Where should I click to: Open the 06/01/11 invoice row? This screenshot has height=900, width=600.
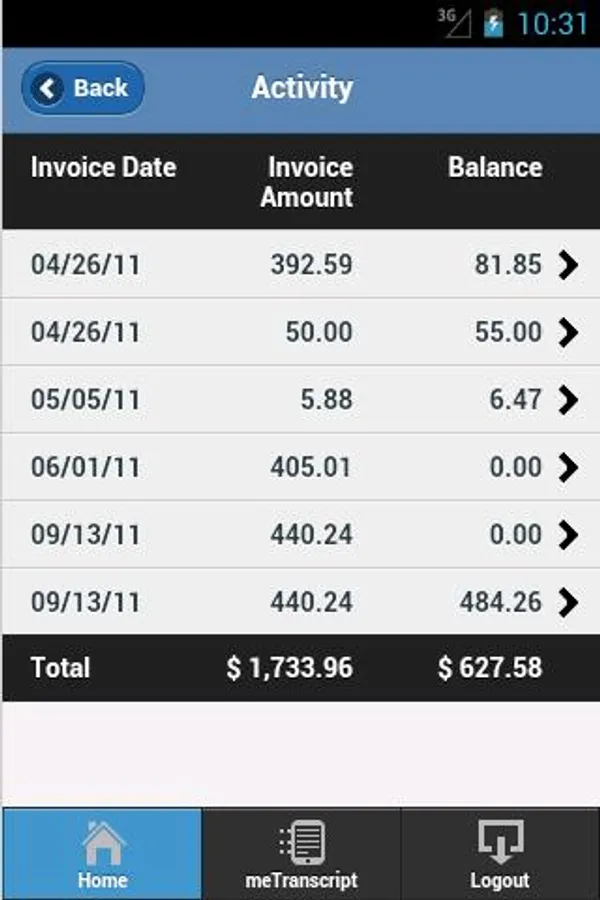click(x=300, y=467)
